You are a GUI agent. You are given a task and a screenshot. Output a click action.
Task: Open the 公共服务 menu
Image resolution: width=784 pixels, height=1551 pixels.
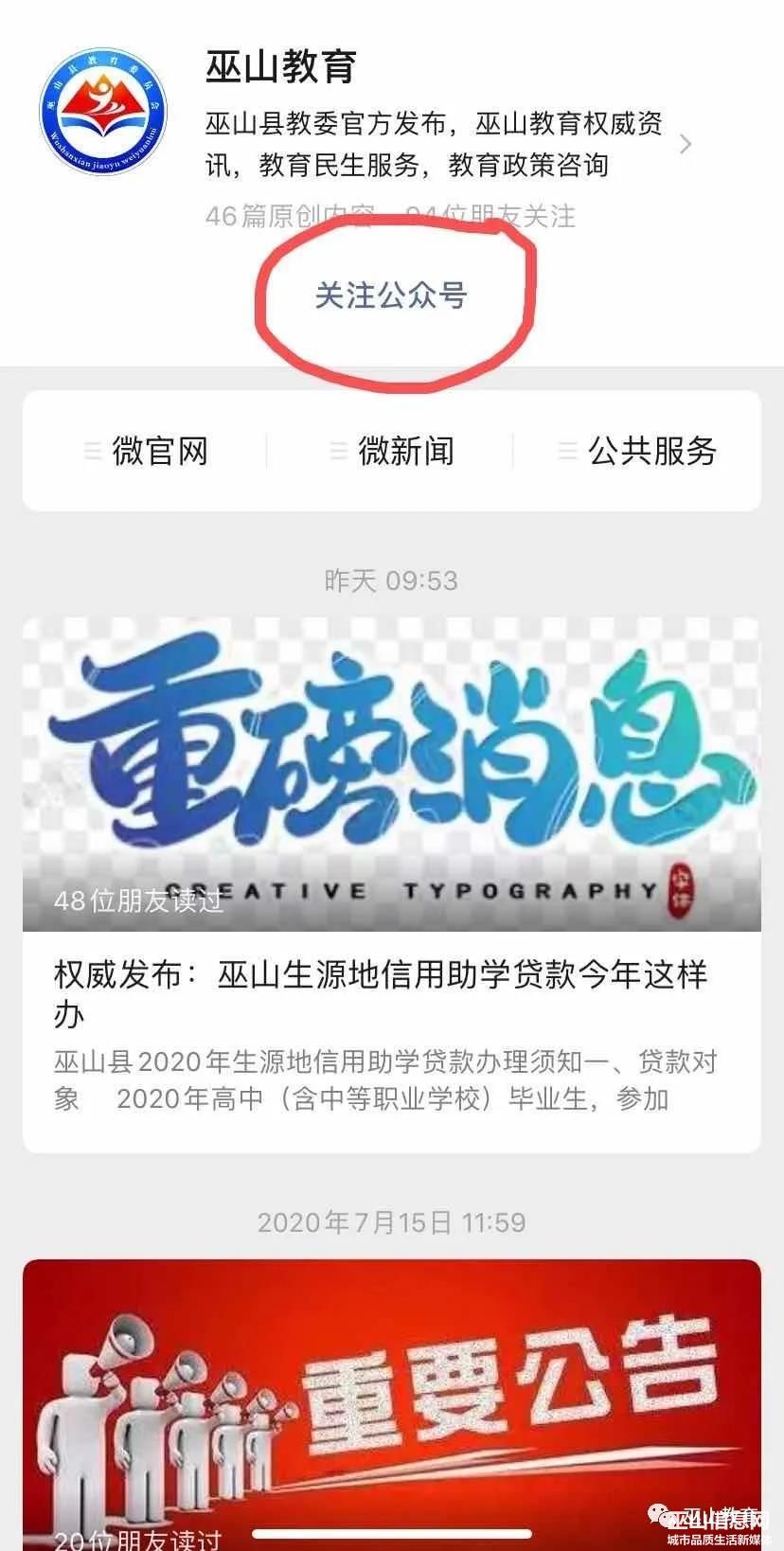tap(637, 452)
